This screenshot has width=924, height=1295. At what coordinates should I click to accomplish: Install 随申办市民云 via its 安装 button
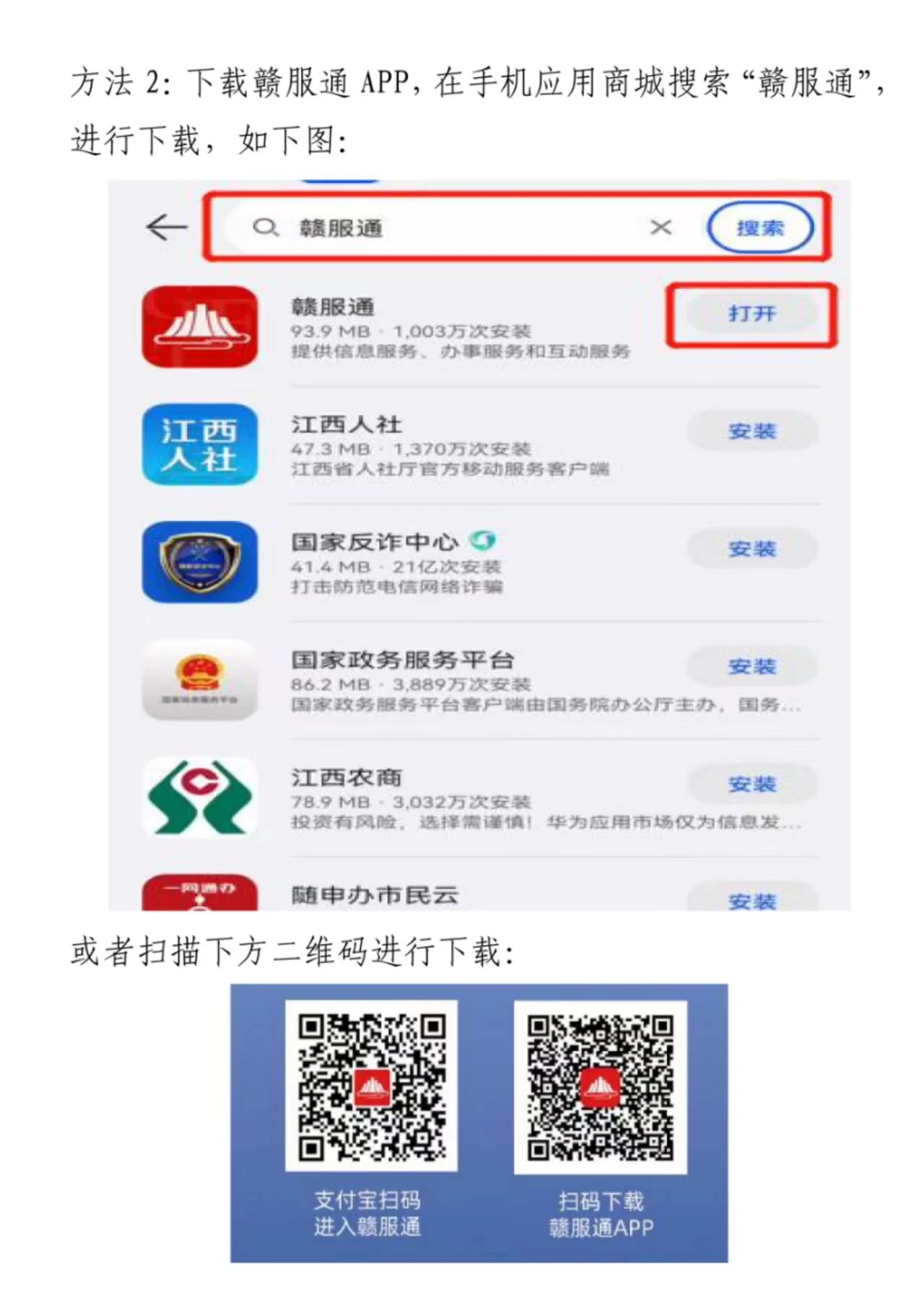click(x=752, y=899)
